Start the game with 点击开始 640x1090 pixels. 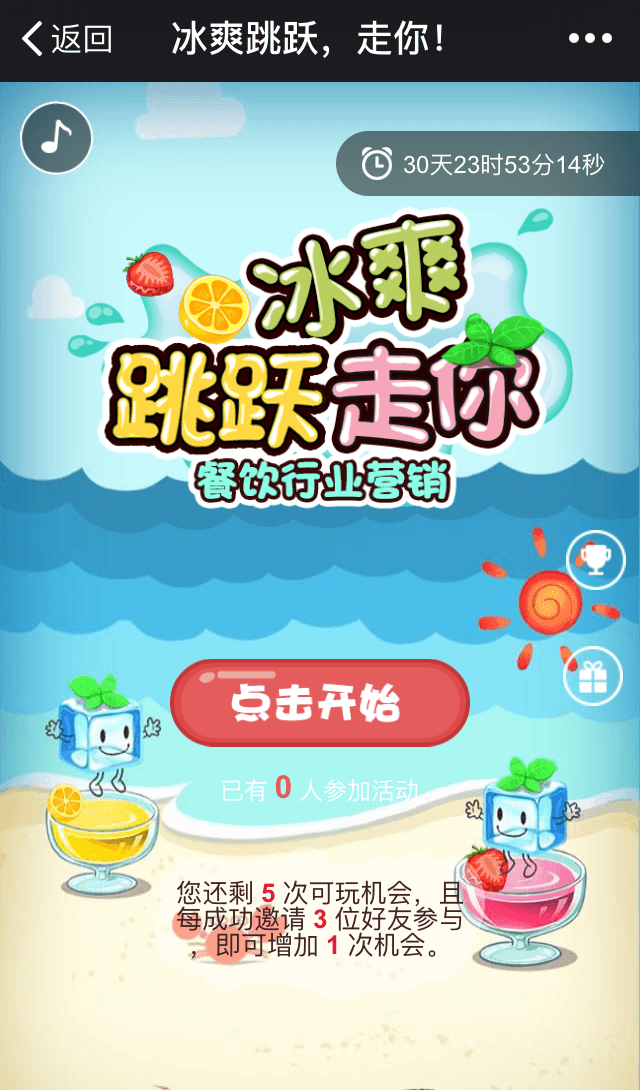[x=319, y=704]
